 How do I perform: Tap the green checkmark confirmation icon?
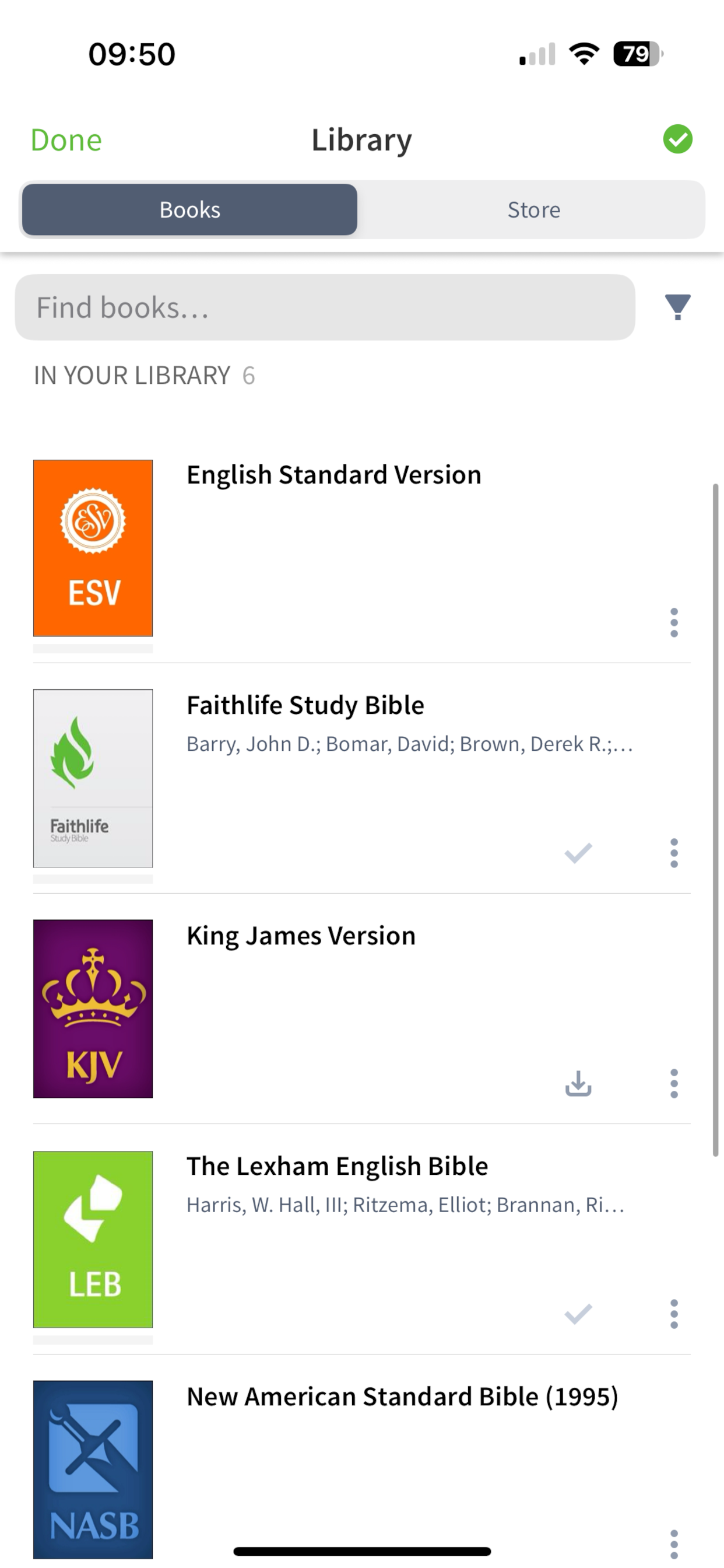678,139
